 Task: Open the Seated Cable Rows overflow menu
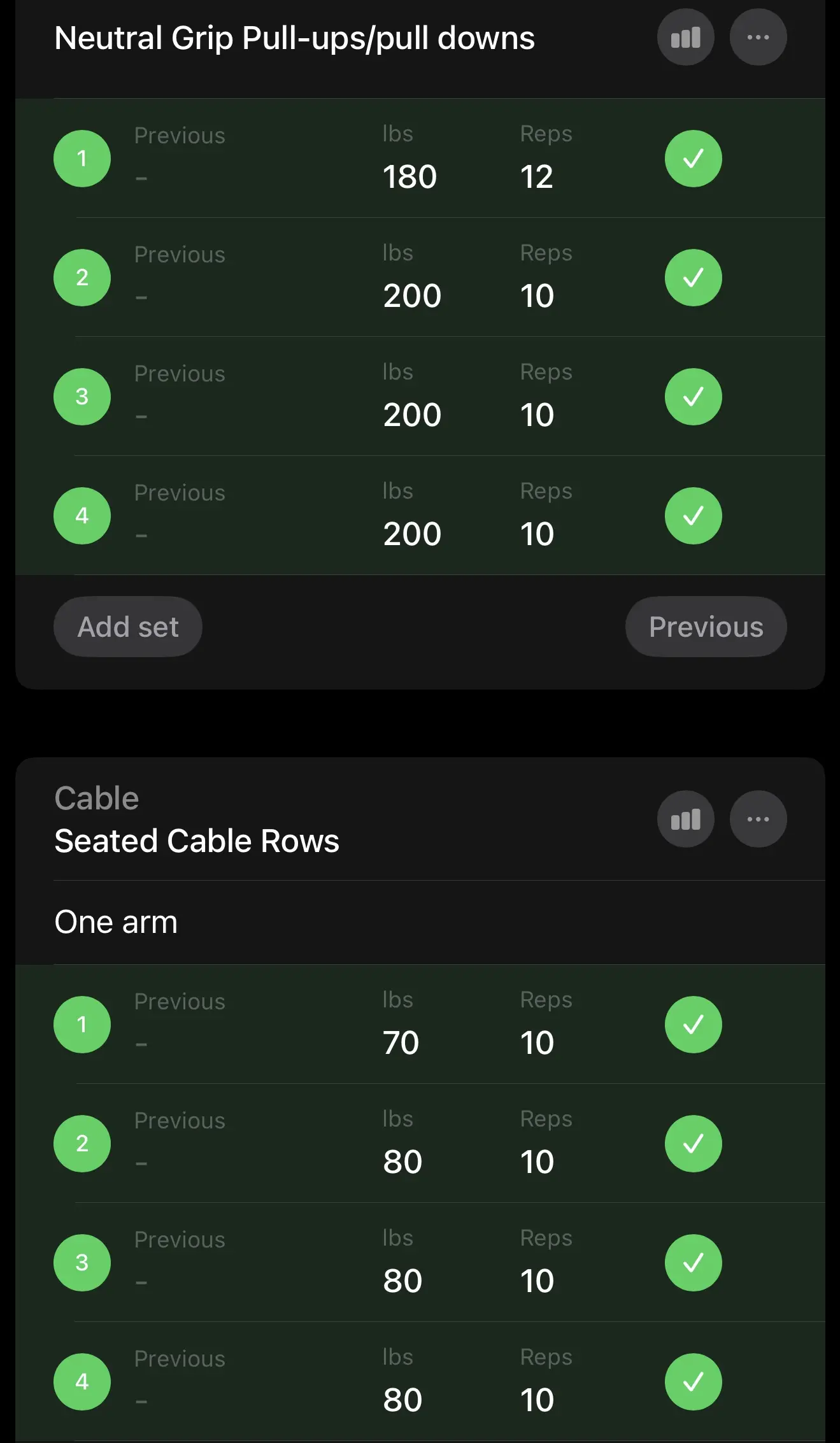tap(758, 819)
